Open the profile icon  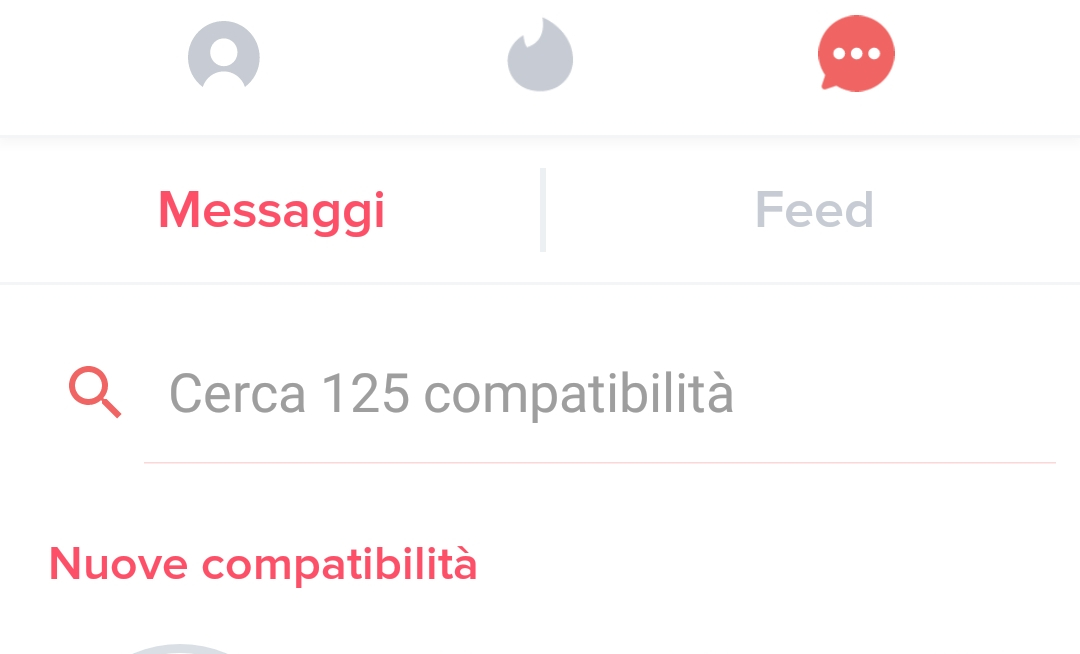click(224, 56)
